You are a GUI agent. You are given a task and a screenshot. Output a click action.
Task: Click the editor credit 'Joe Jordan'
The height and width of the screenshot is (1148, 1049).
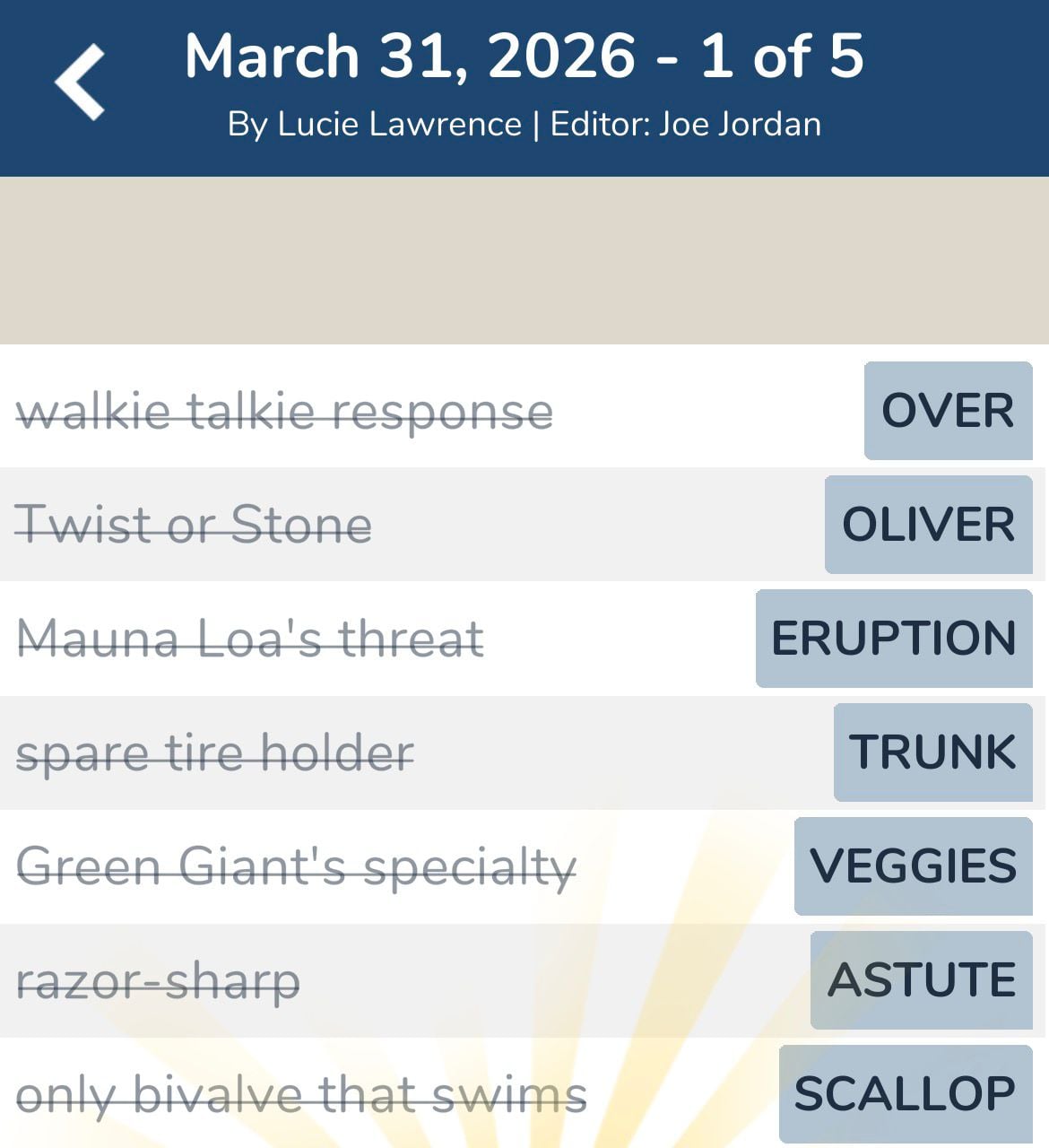[x=740, y=124]
